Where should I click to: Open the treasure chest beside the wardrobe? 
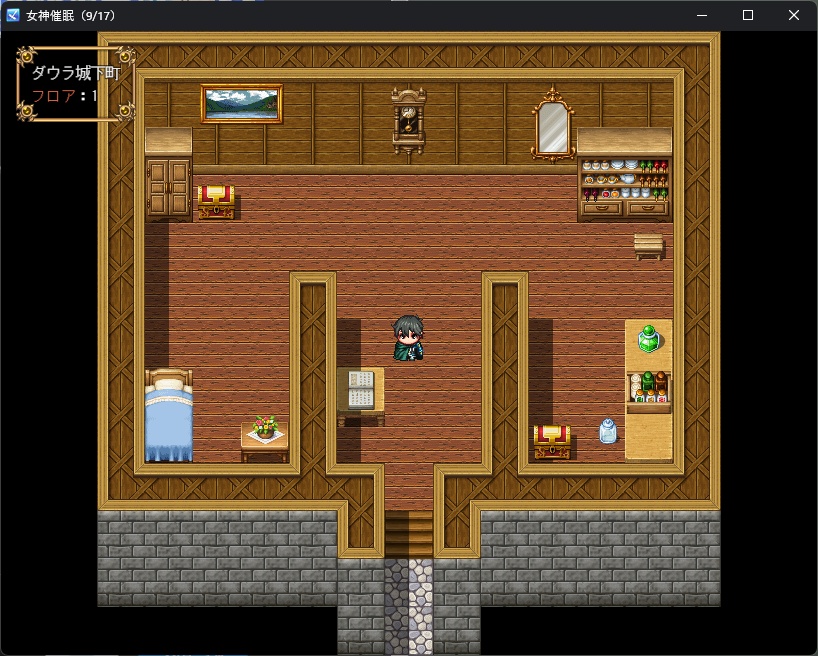pyautogui.click(x=216, y=201)
